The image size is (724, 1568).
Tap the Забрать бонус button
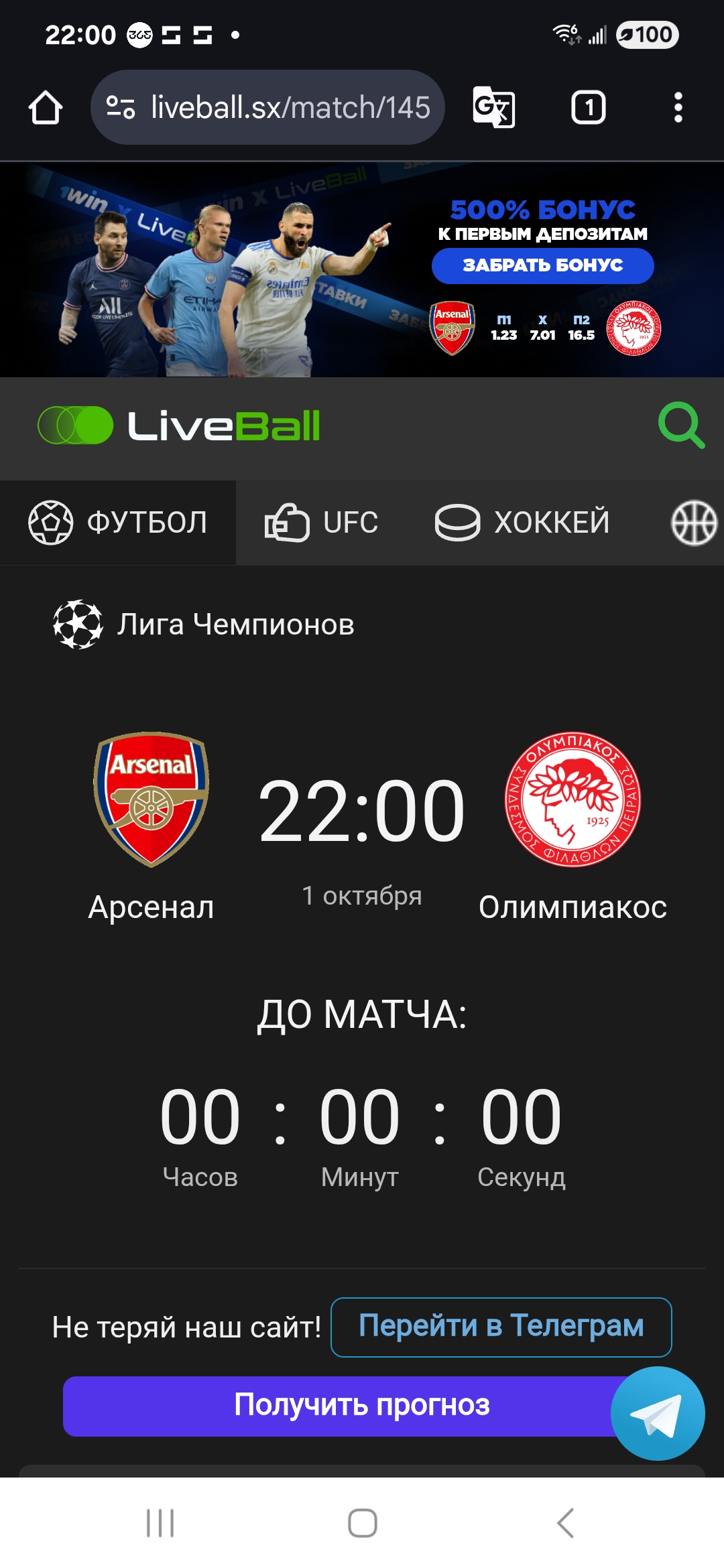pyautogui.click(x=542, y=266)
